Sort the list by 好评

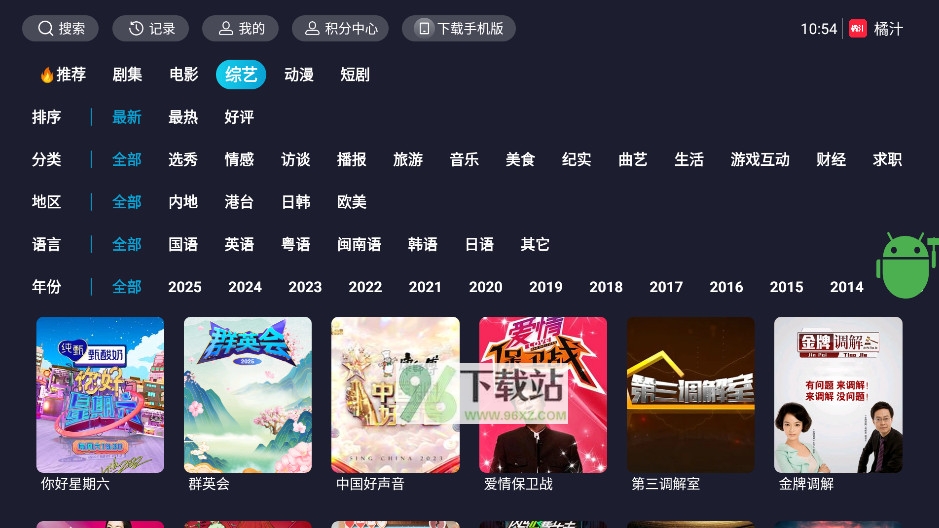[x=239, y=117]
